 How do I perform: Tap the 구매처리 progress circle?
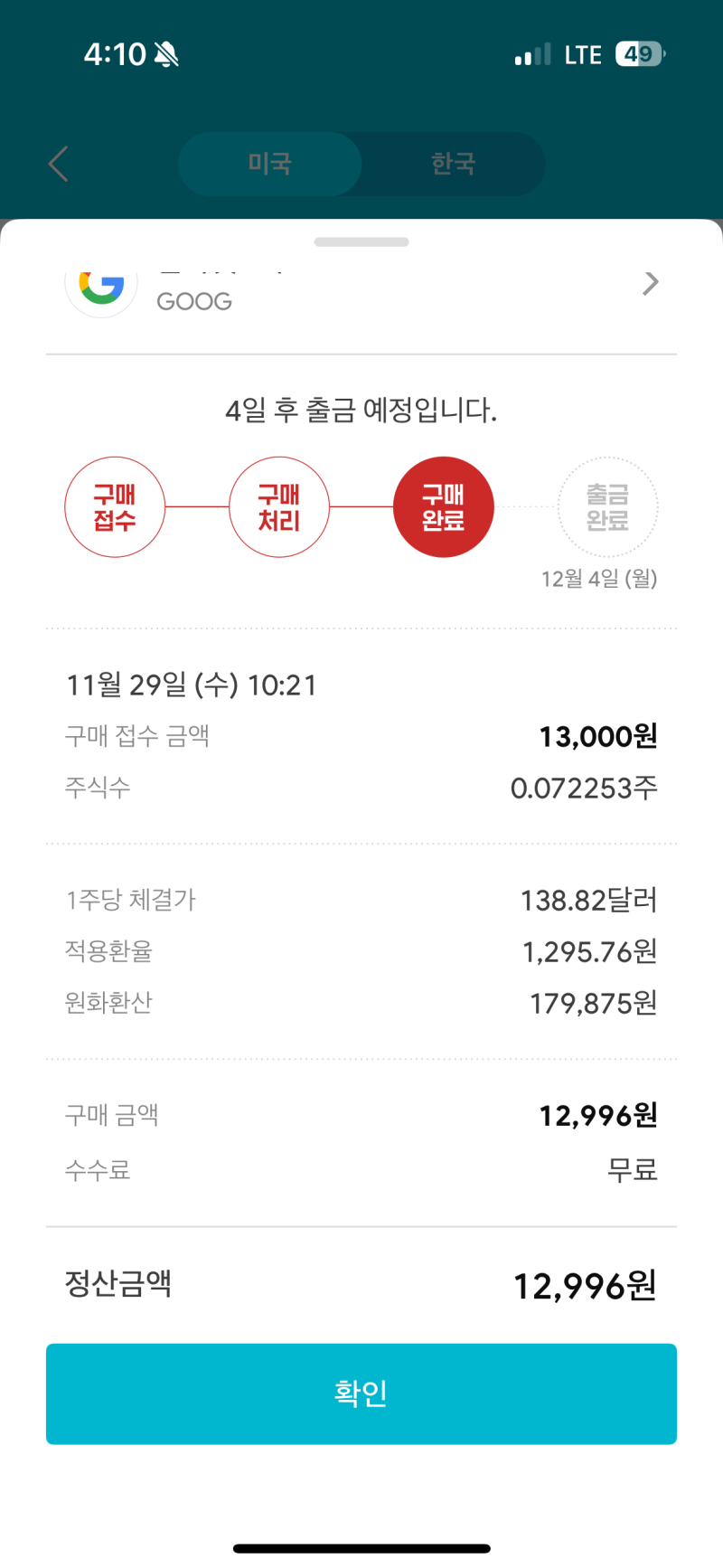[x=279, y=506]
